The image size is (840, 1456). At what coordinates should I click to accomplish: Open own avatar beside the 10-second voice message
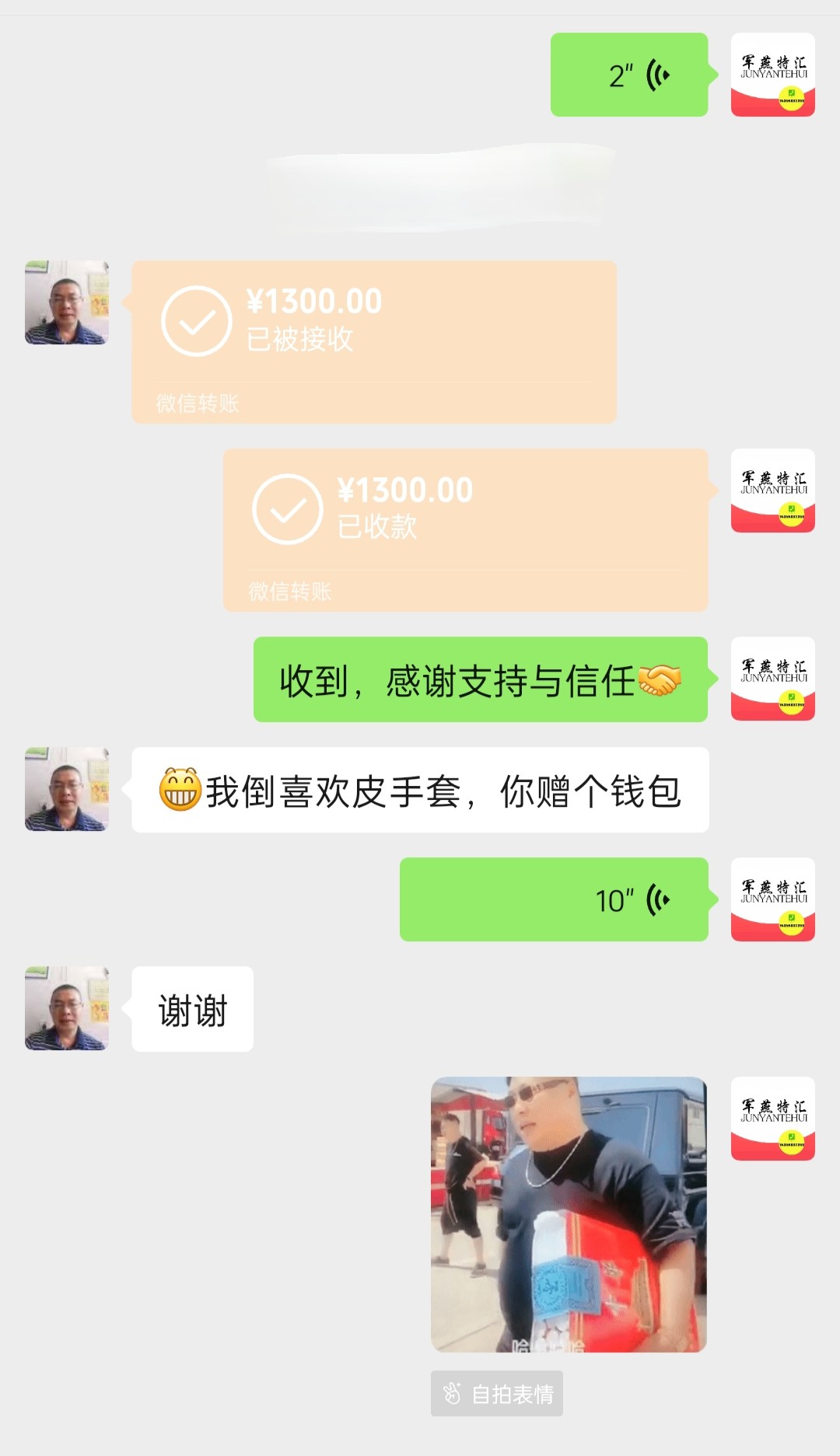pyautogui.click(x=773, y=899)
